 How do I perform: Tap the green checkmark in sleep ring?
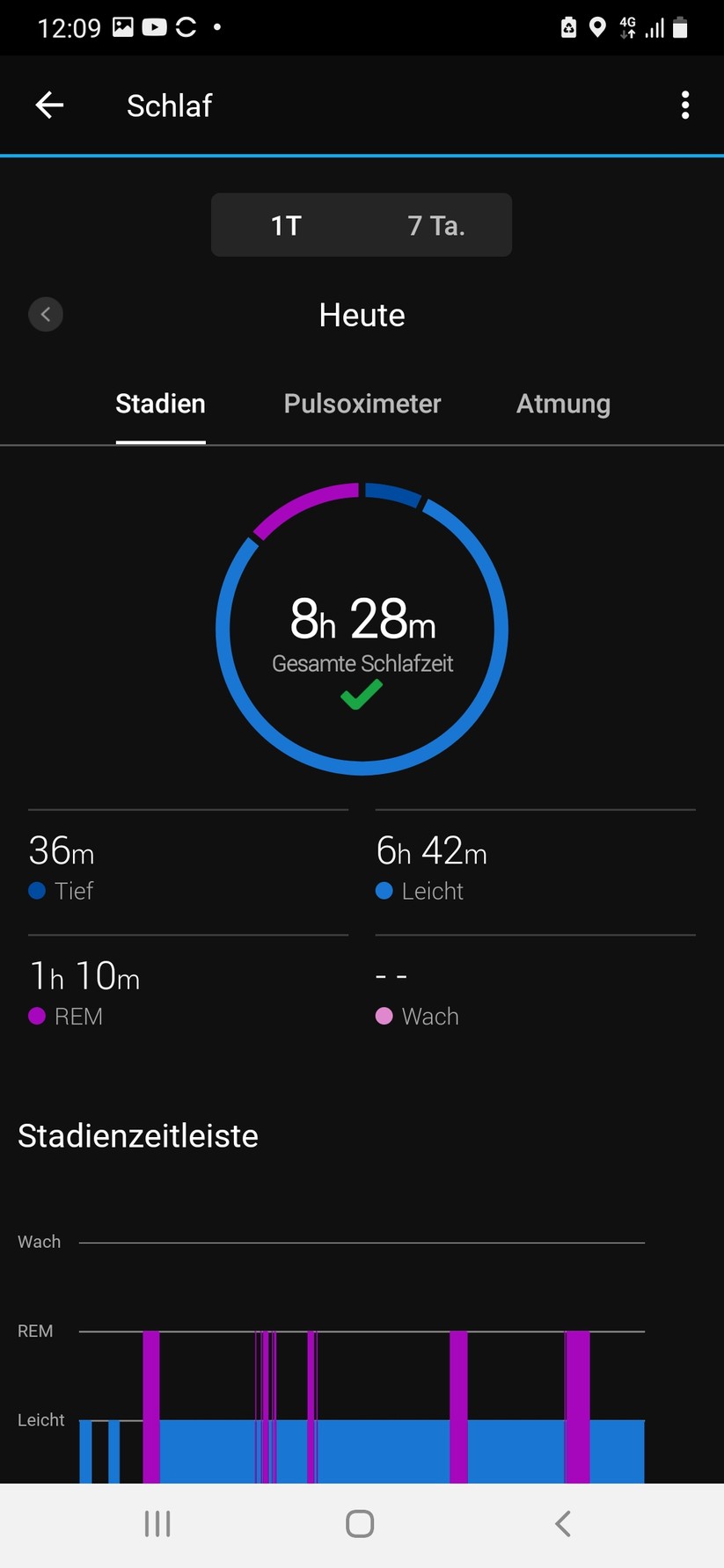tap(361, 695)
